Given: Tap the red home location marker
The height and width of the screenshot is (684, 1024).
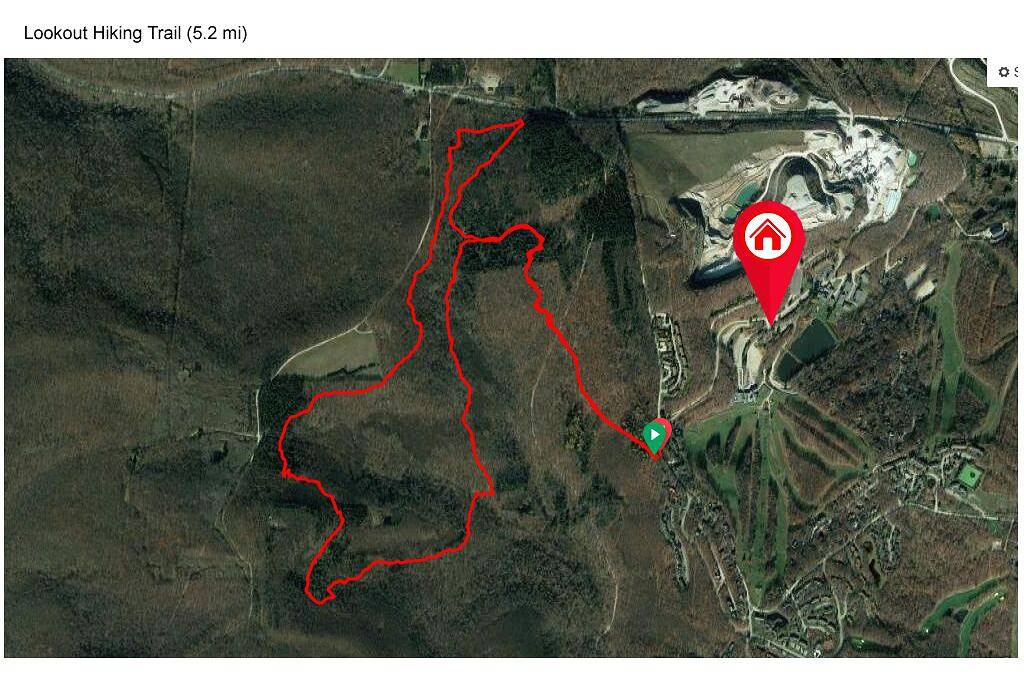Looking at the screenshot, I should [x=769, y=240].
